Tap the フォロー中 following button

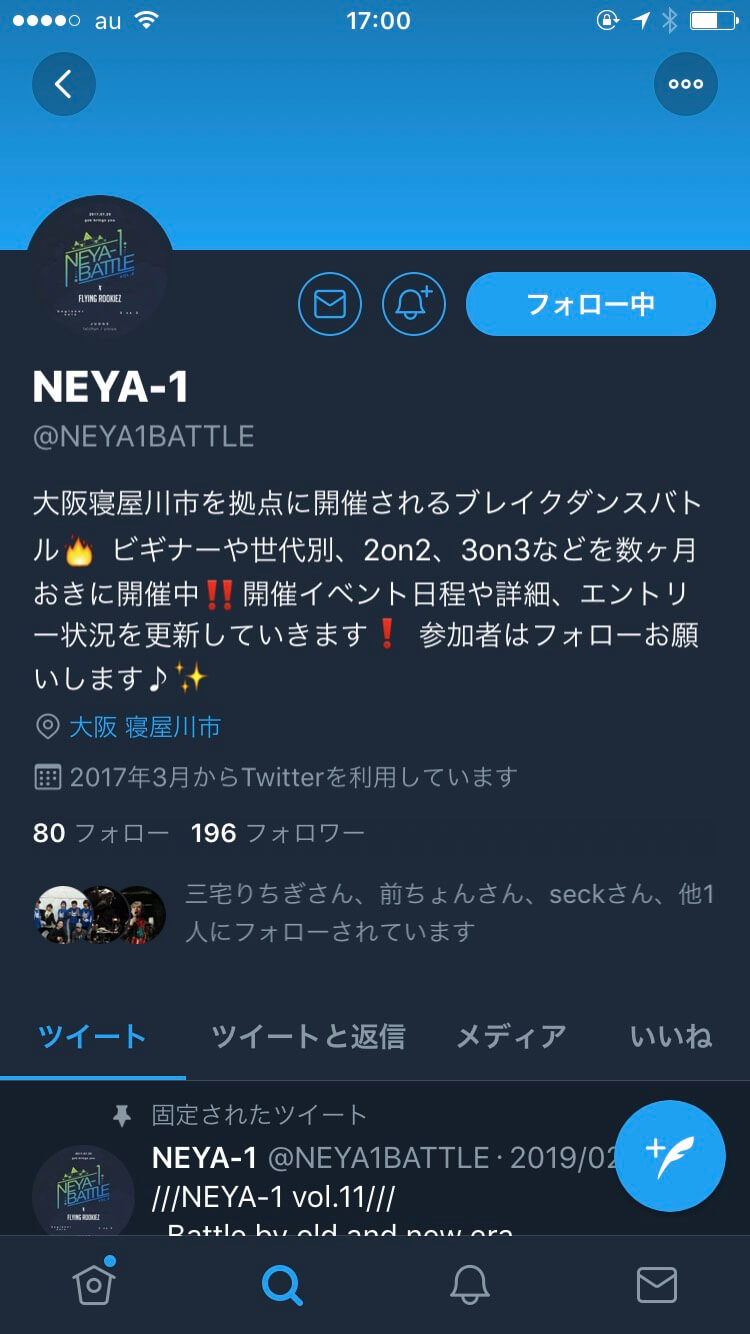point(591,303)
